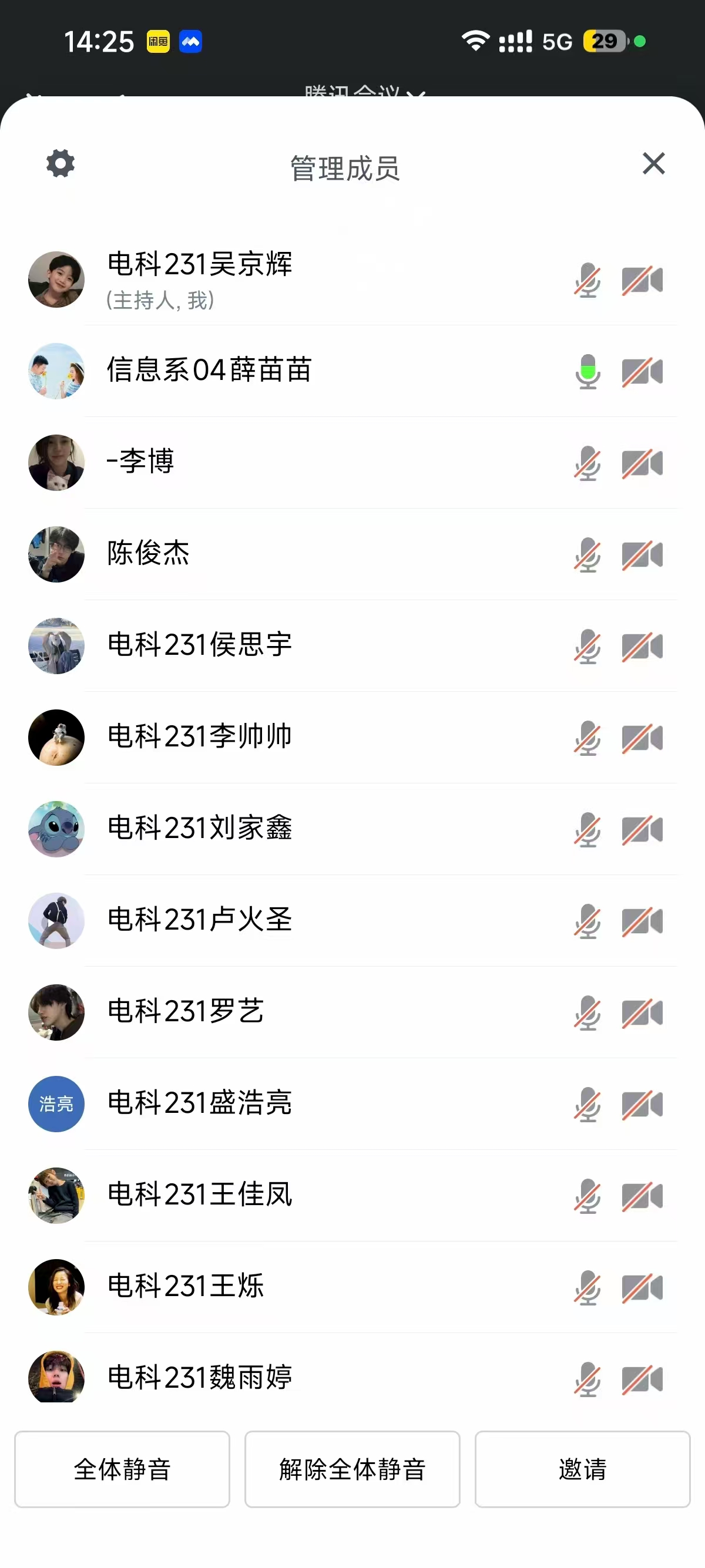Tap microphone icon for 电科231王烁
Screen dimensions: 705x1568
[587, 1288]
